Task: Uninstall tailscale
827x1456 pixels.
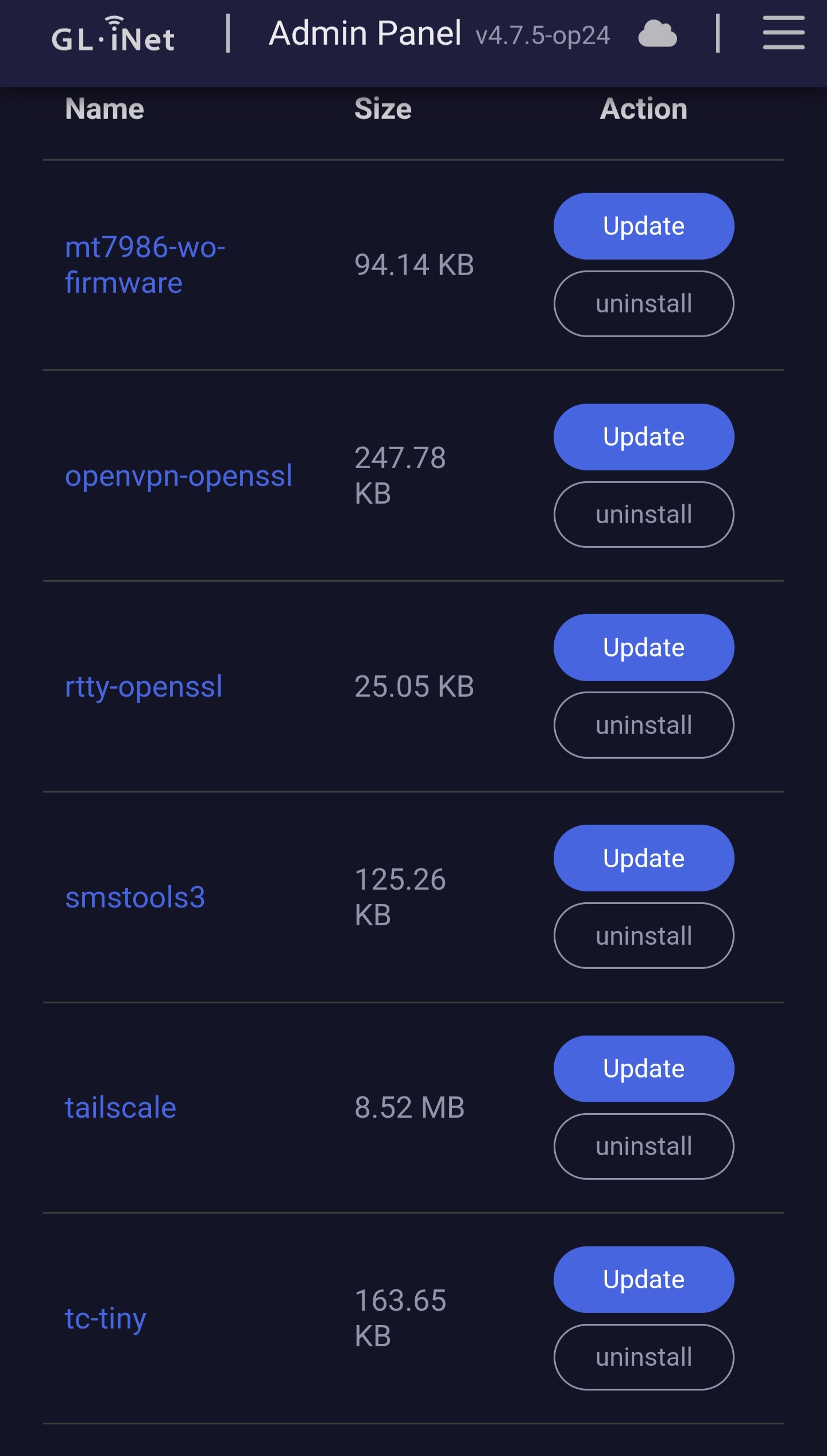Action: click(644, 1146)
